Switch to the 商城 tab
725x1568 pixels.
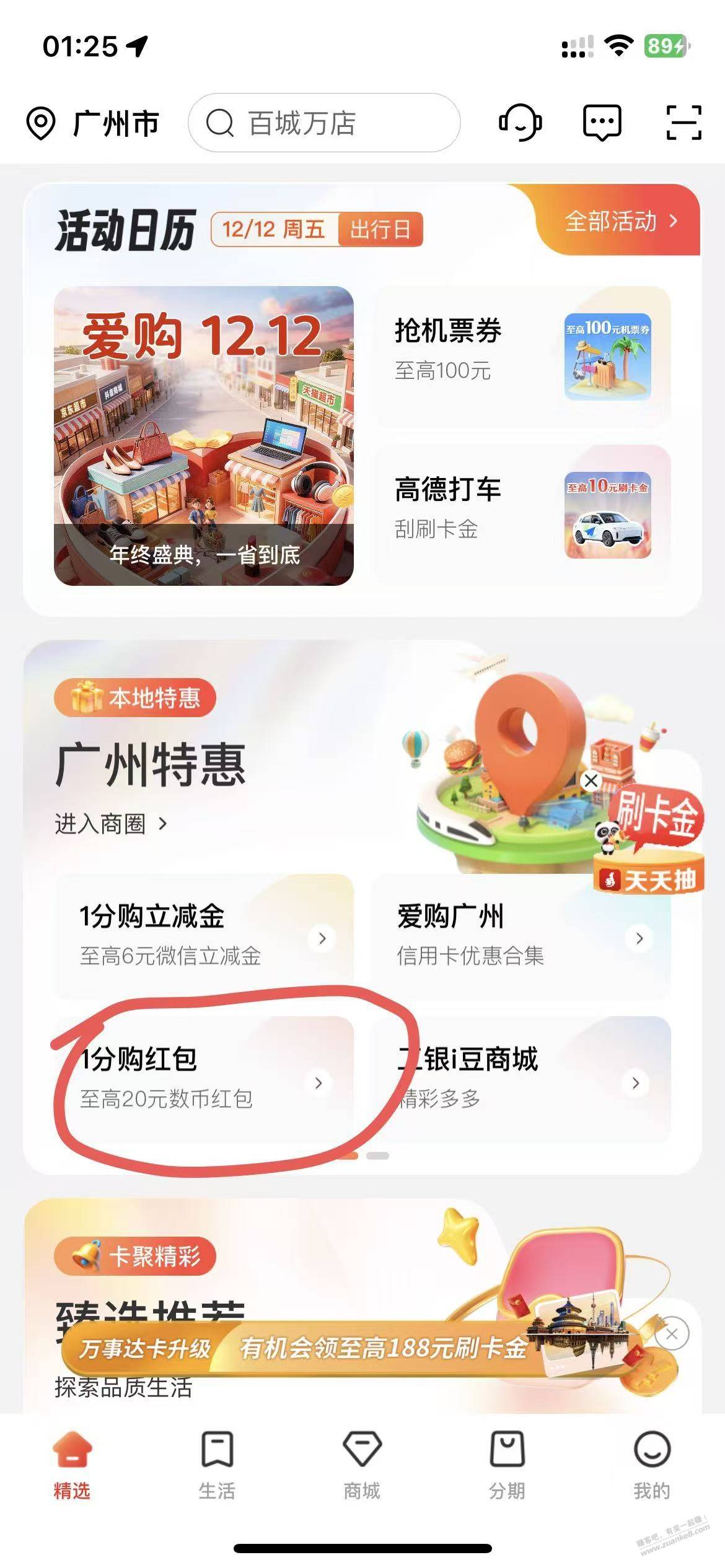click(362, 1465)
